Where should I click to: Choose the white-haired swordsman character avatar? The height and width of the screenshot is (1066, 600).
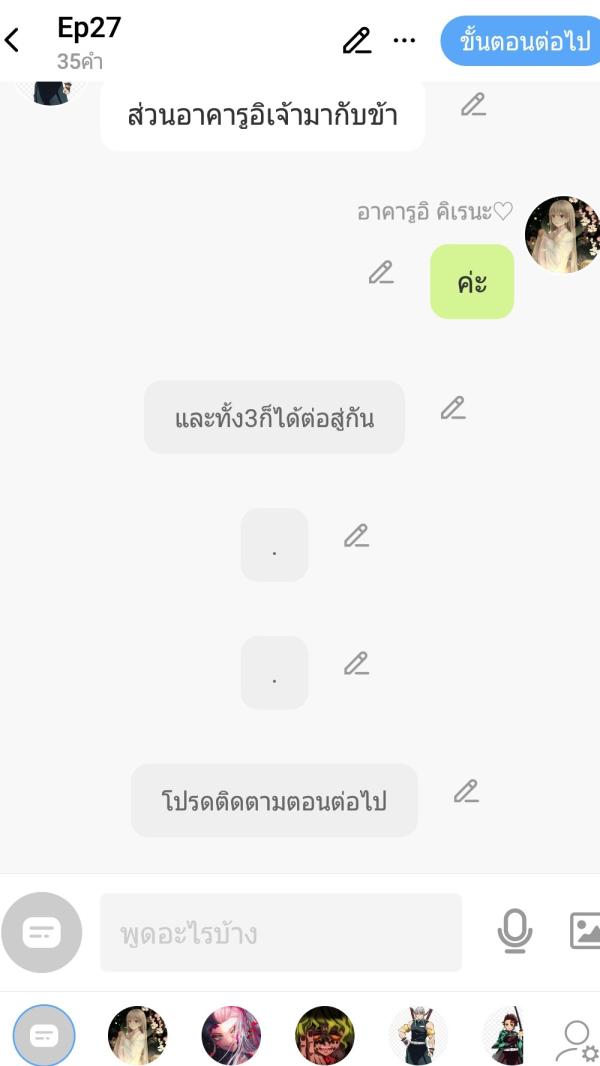[418, 1035]
